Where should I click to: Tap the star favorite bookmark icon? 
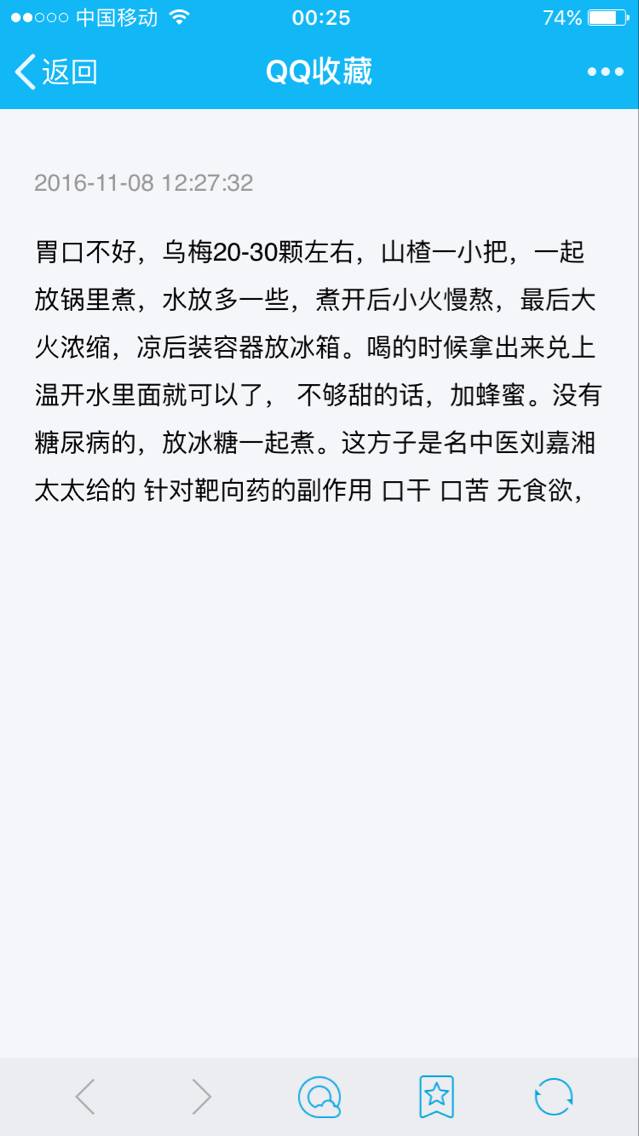tap(436, 1097)
